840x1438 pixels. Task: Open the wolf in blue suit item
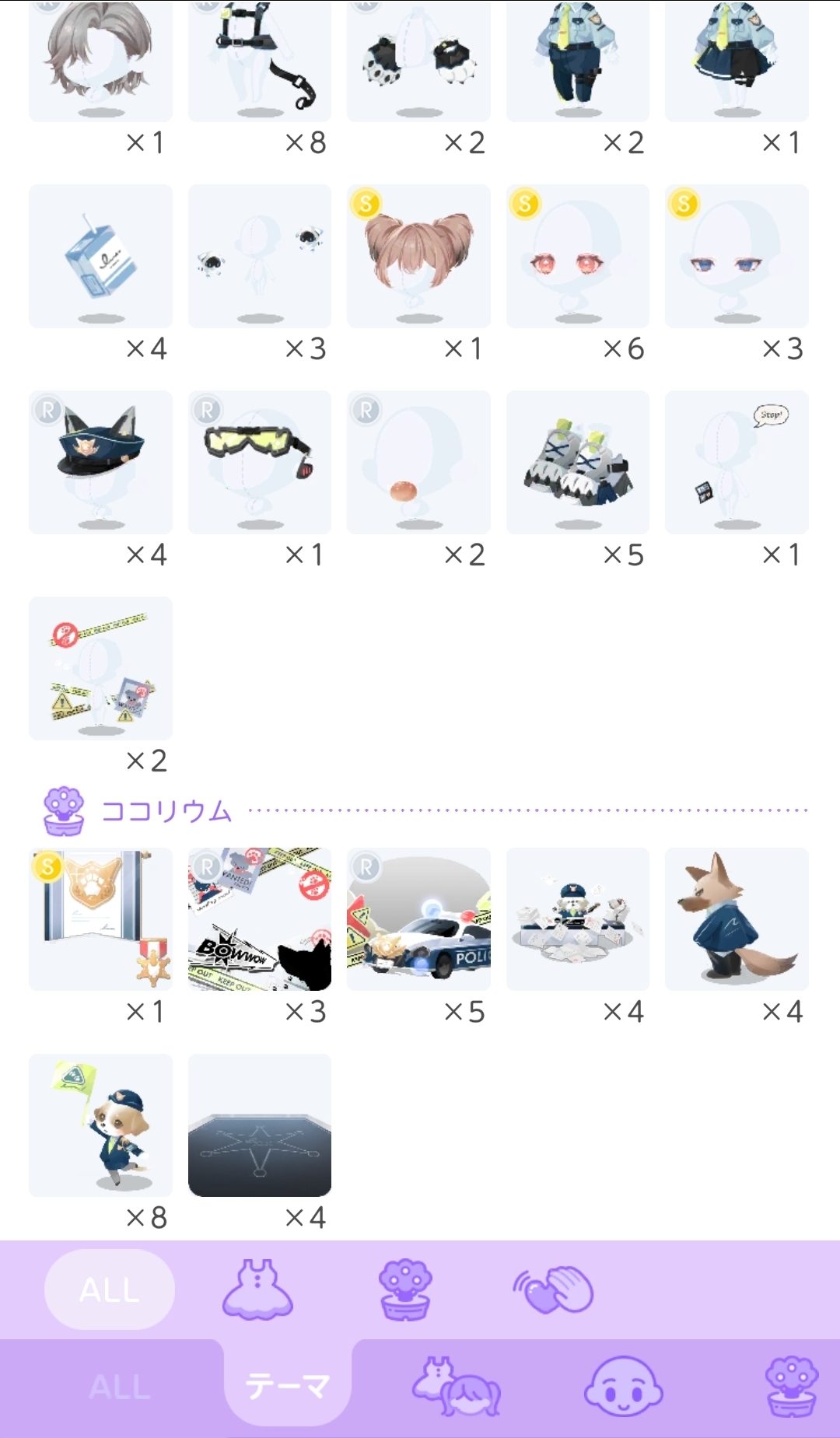pos(737,919)
